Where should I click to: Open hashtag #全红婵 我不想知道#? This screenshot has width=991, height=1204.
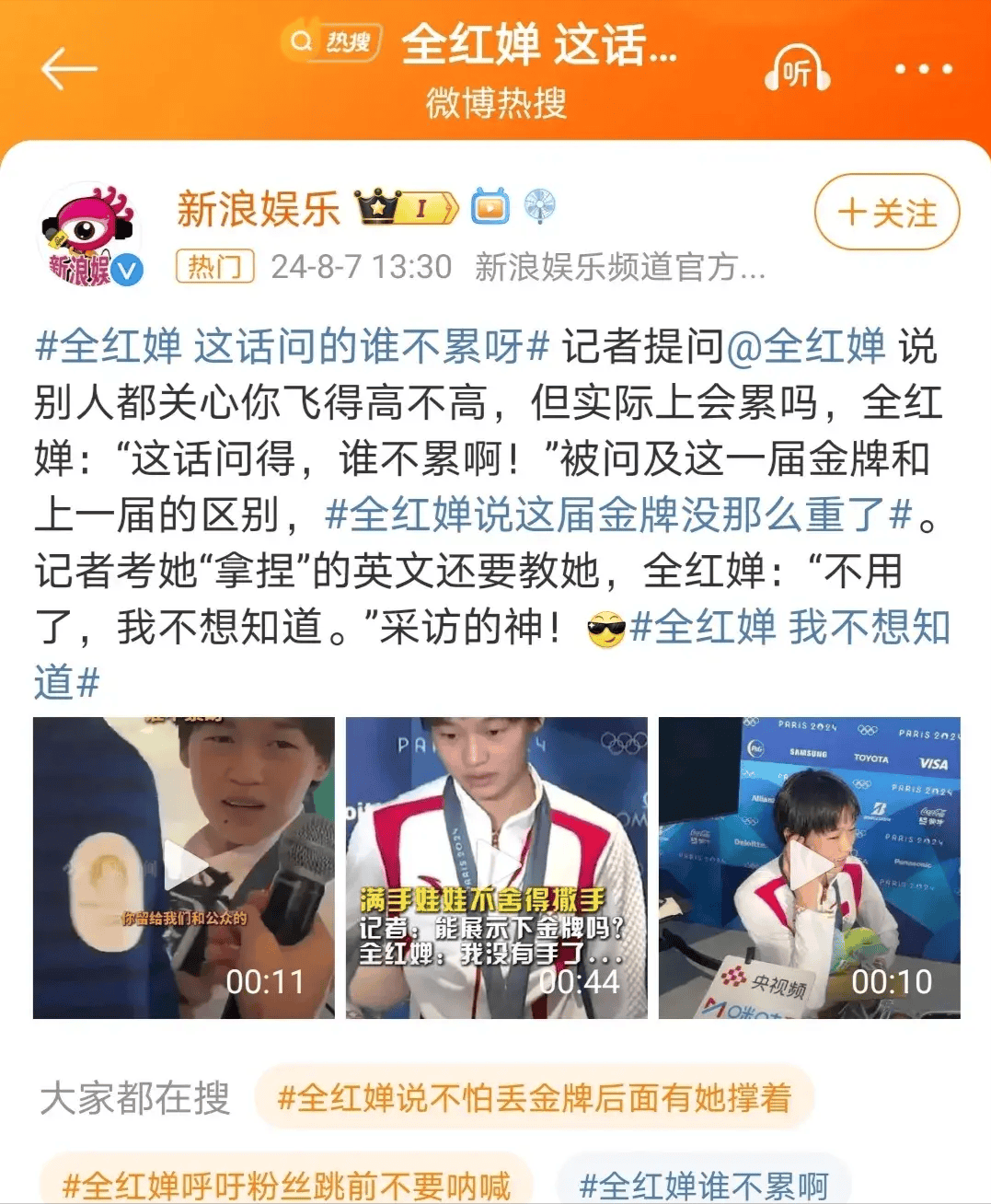(x=789, y=628)
